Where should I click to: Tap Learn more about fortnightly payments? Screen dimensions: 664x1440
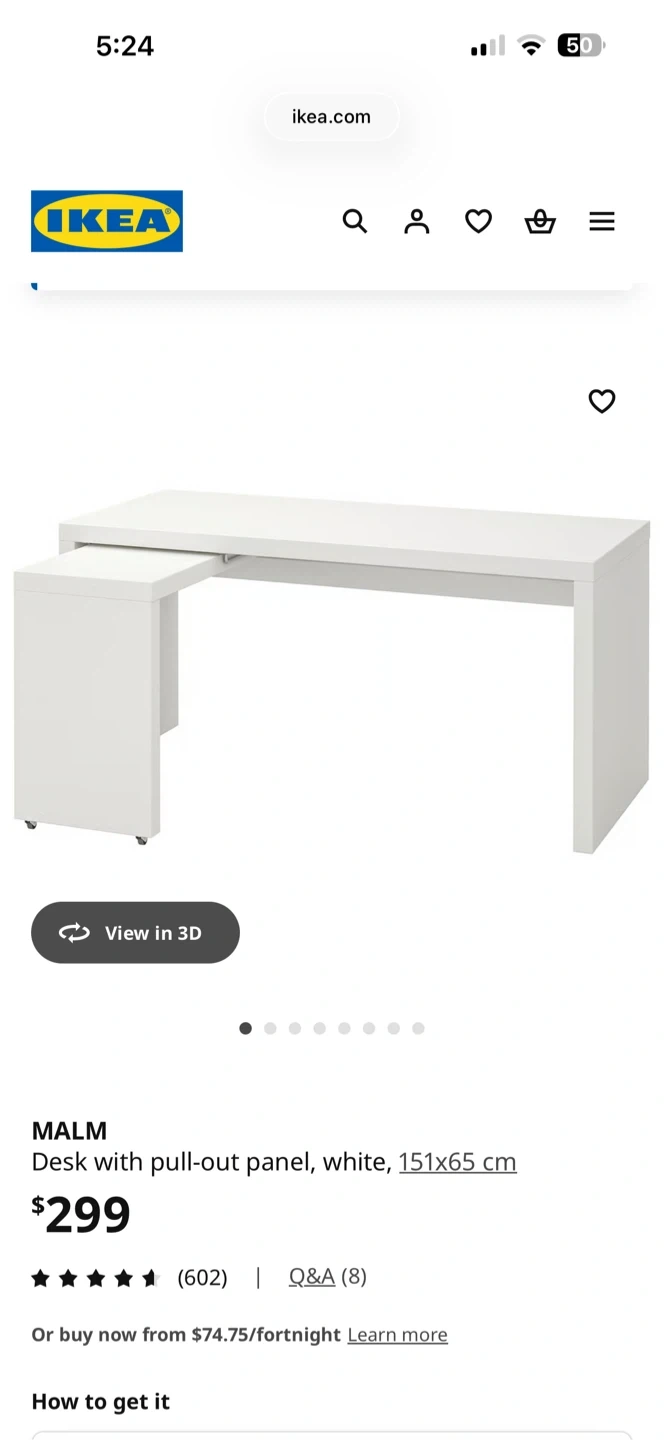(x=397, y=1335)
